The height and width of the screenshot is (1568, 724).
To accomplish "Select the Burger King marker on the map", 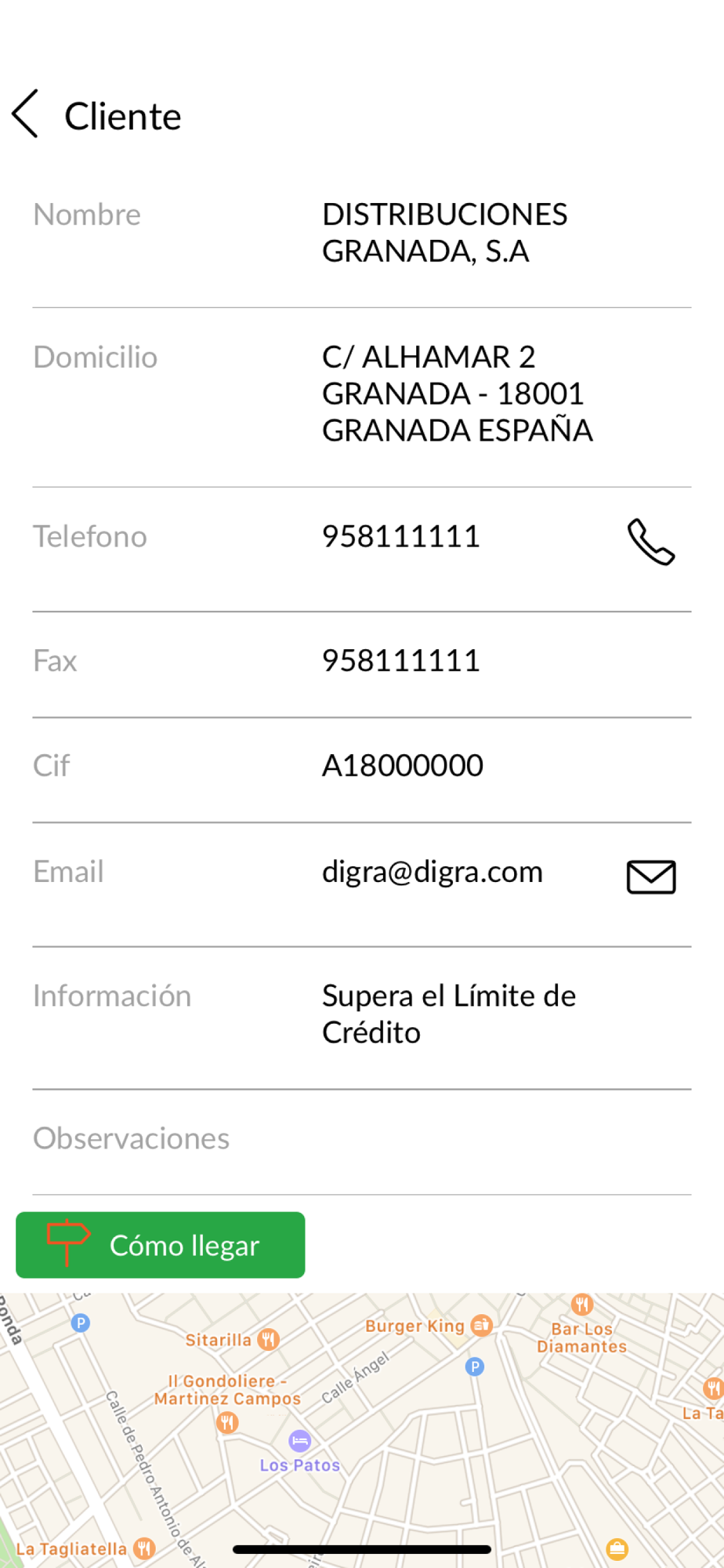I will [481, 1326].
